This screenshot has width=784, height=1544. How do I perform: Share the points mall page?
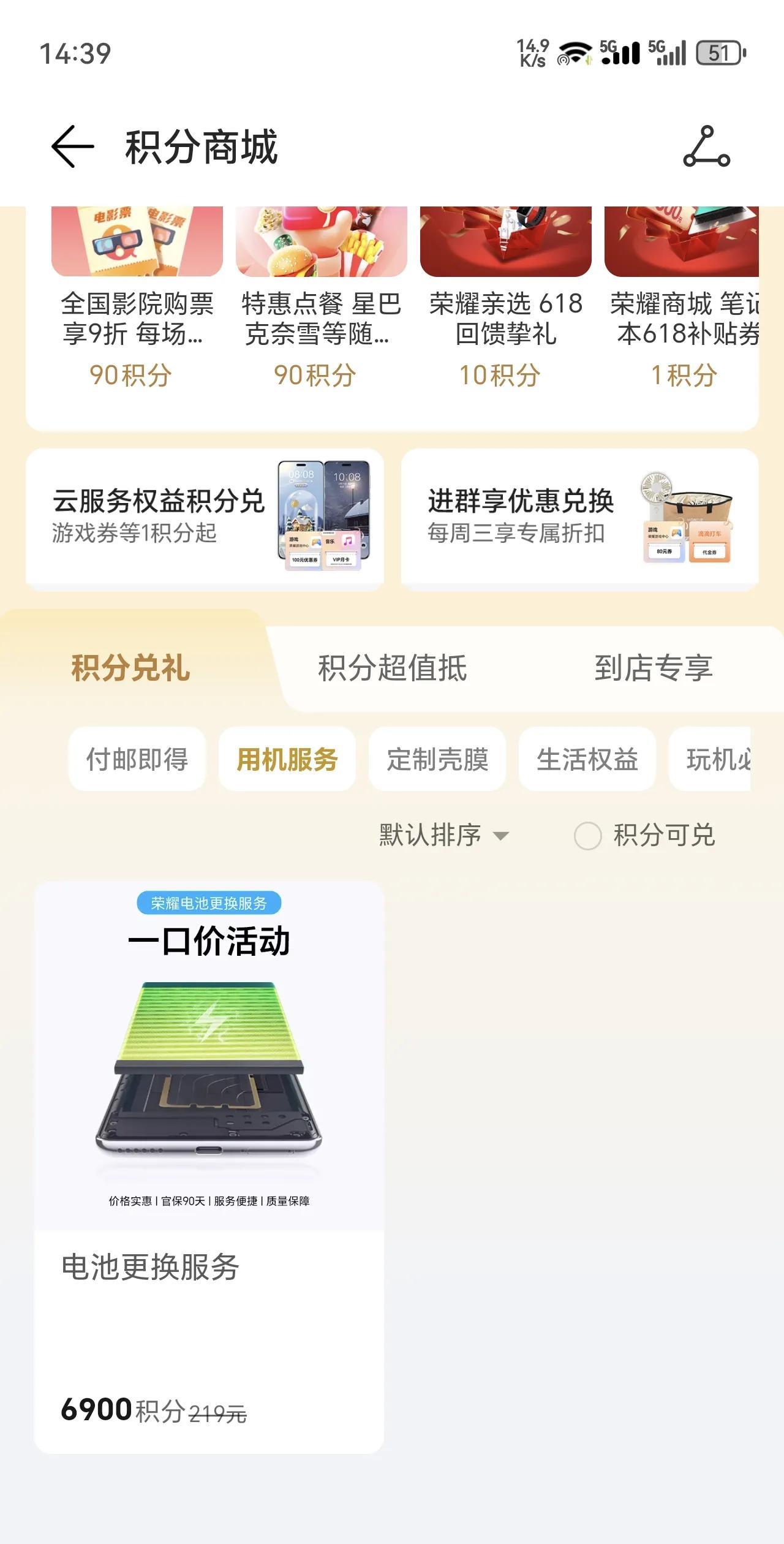(707, 146)
